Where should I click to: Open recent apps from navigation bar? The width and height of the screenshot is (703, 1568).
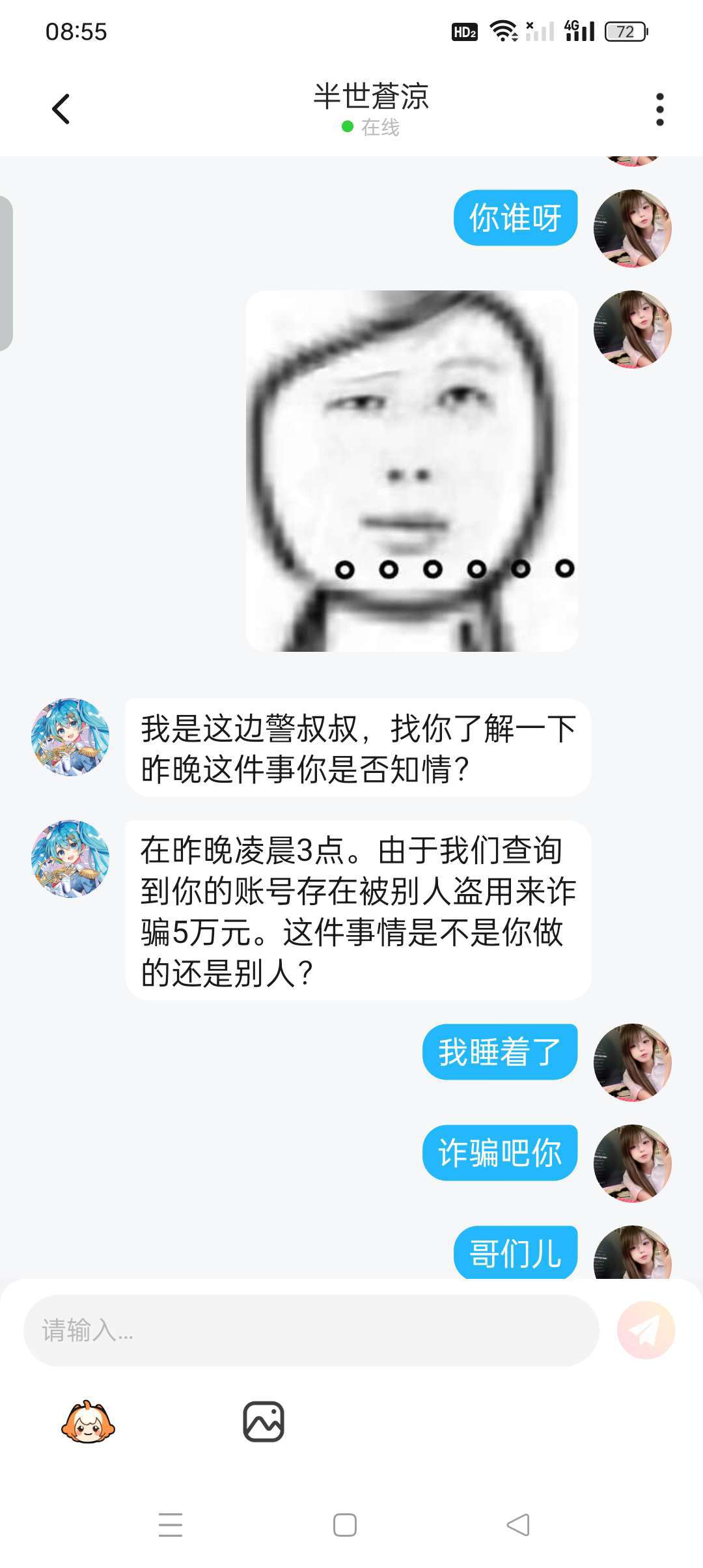(171, 1525)
